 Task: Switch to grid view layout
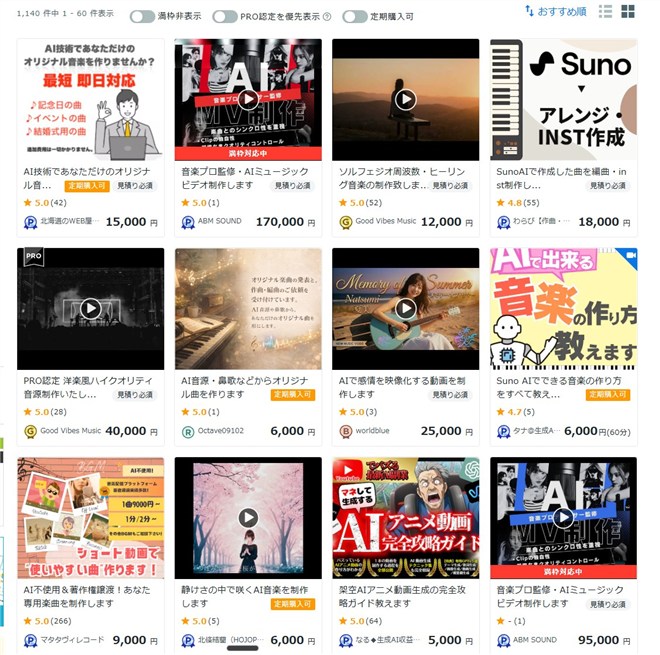(x=628, y=12)
